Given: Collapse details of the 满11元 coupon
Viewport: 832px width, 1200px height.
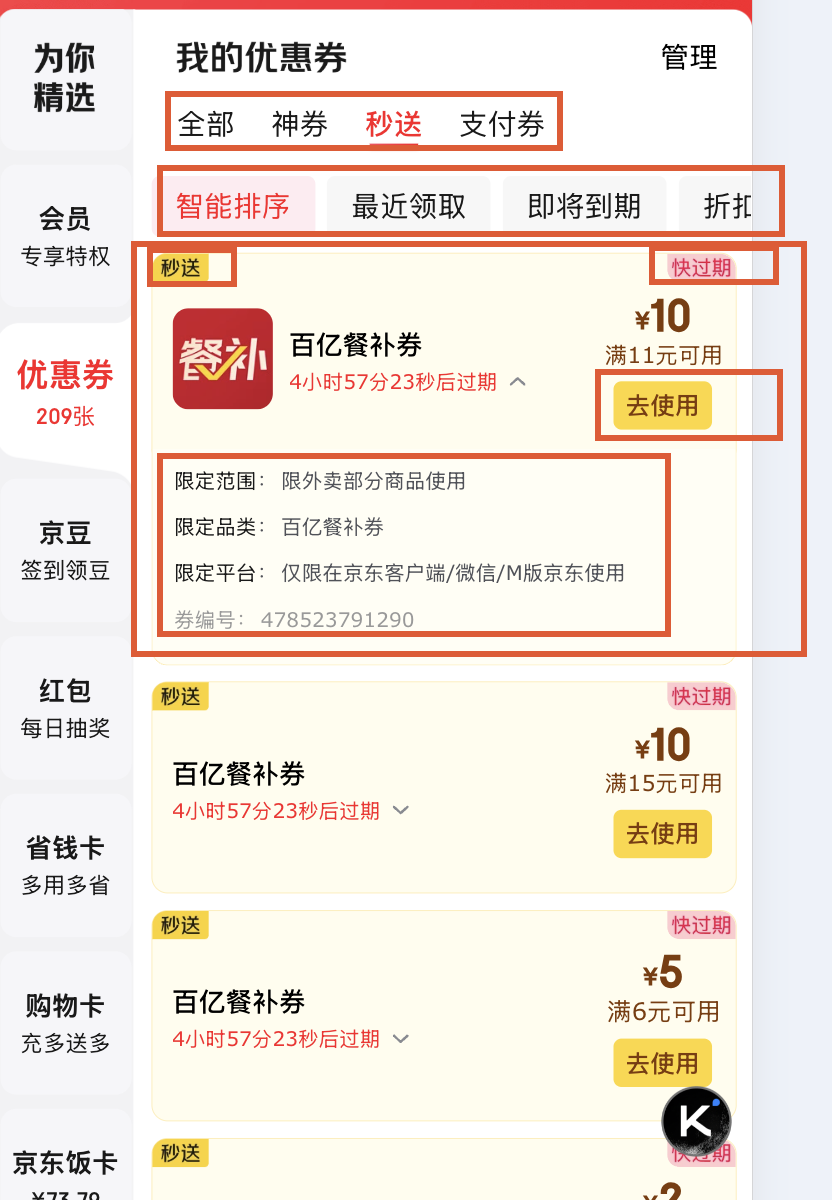Looking at the screenshot, I should click(518, 382).
